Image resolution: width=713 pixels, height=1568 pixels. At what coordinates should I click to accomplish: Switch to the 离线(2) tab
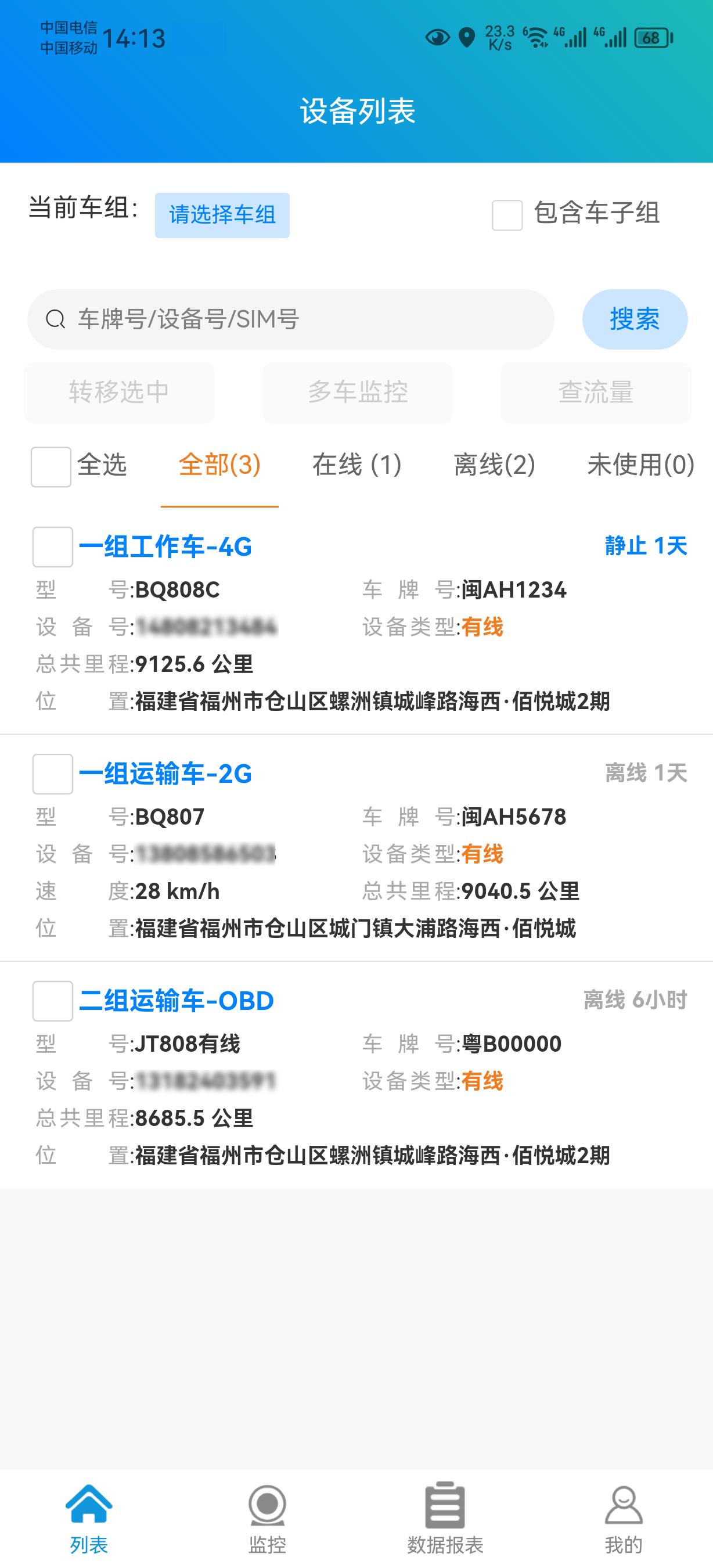495,465
